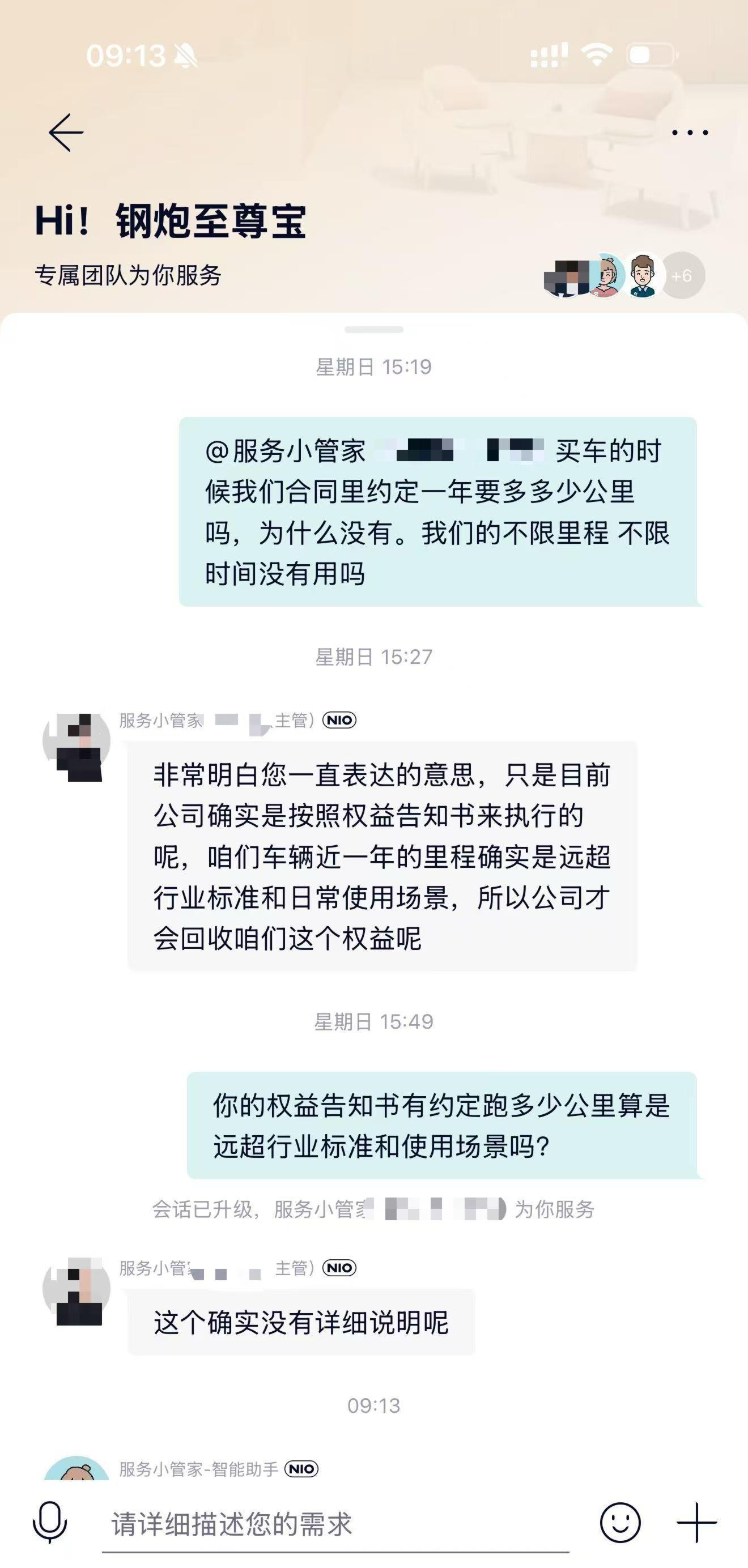Tap the microphone voice input icon
This screenshot has width=748, height=1568.
49,1522
